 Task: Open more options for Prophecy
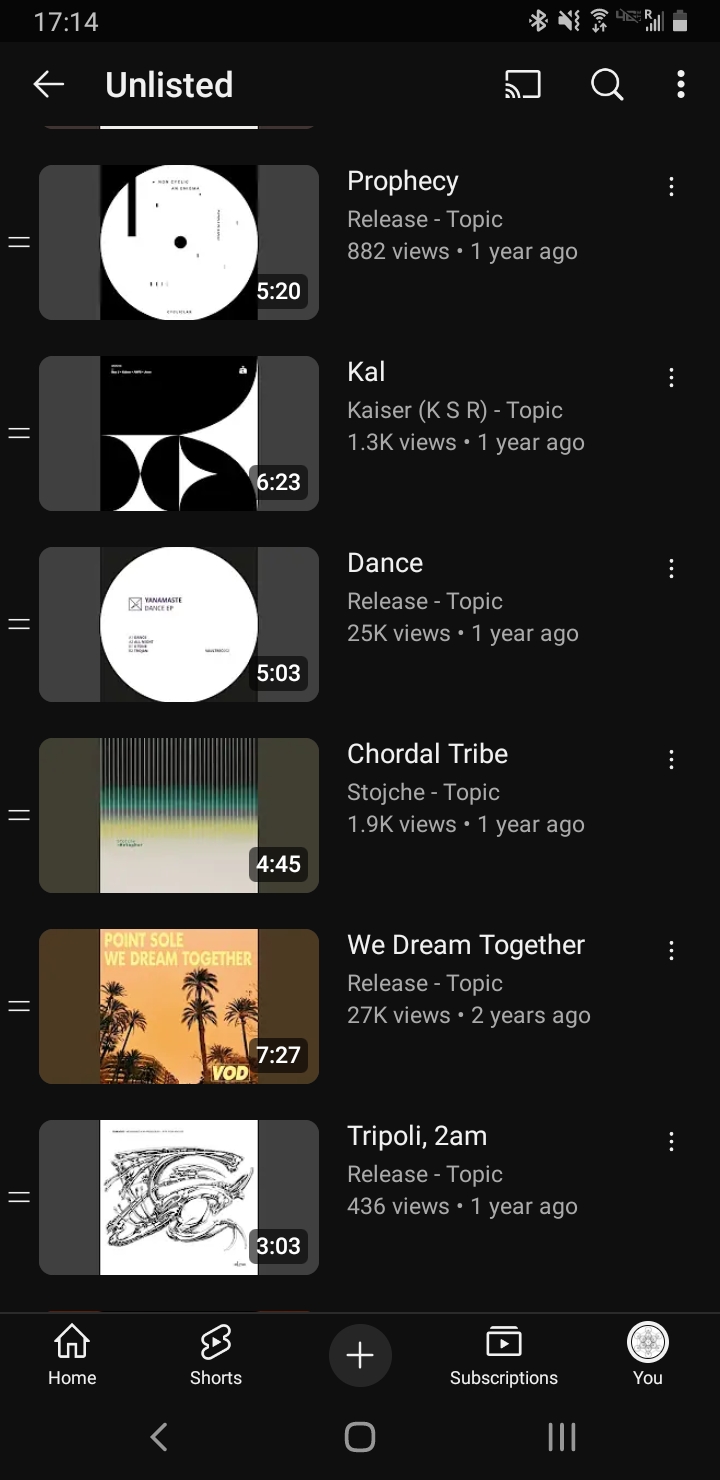(x=671, y=187)
